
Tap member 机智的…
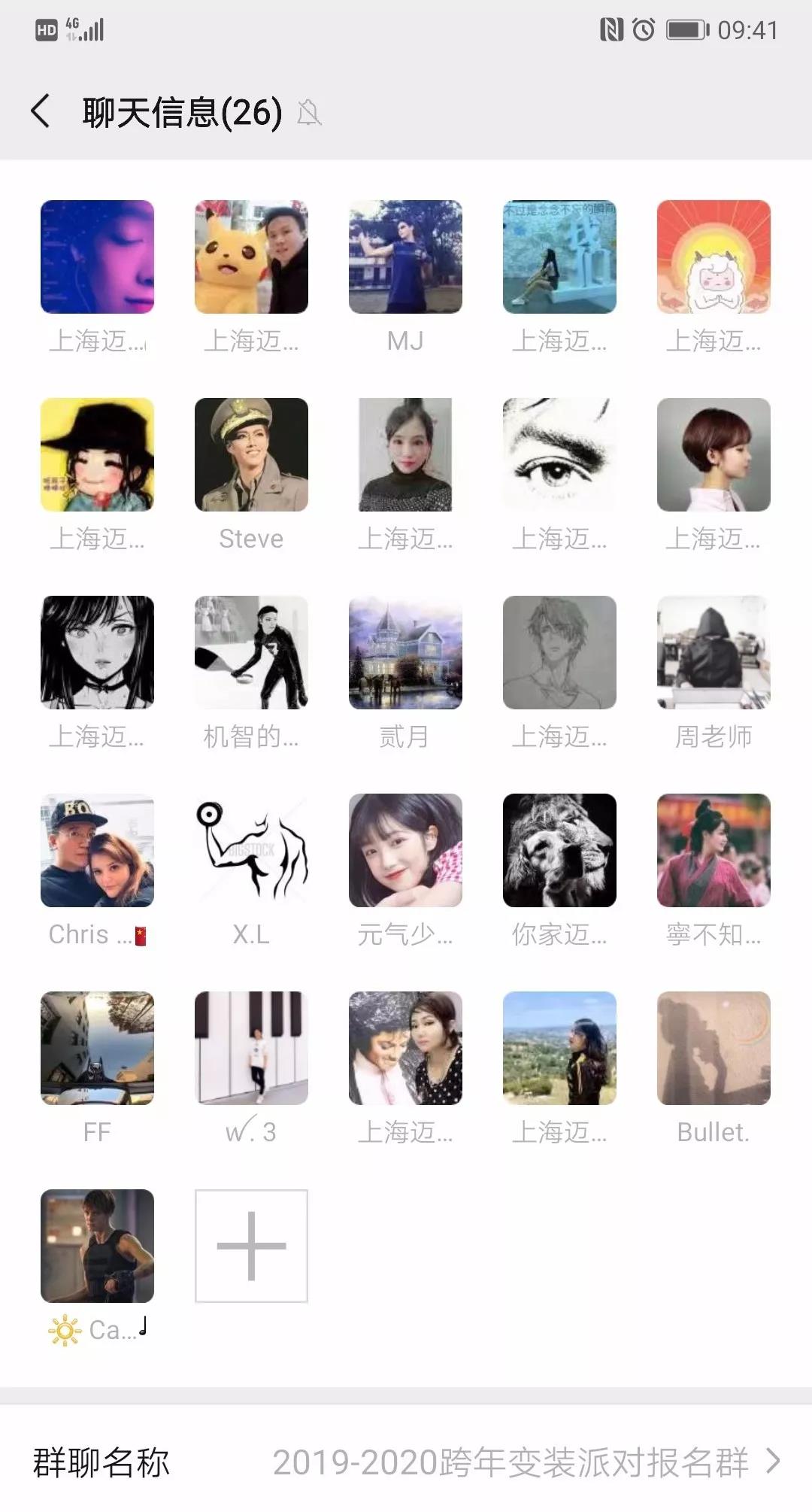tap(251, 653)
